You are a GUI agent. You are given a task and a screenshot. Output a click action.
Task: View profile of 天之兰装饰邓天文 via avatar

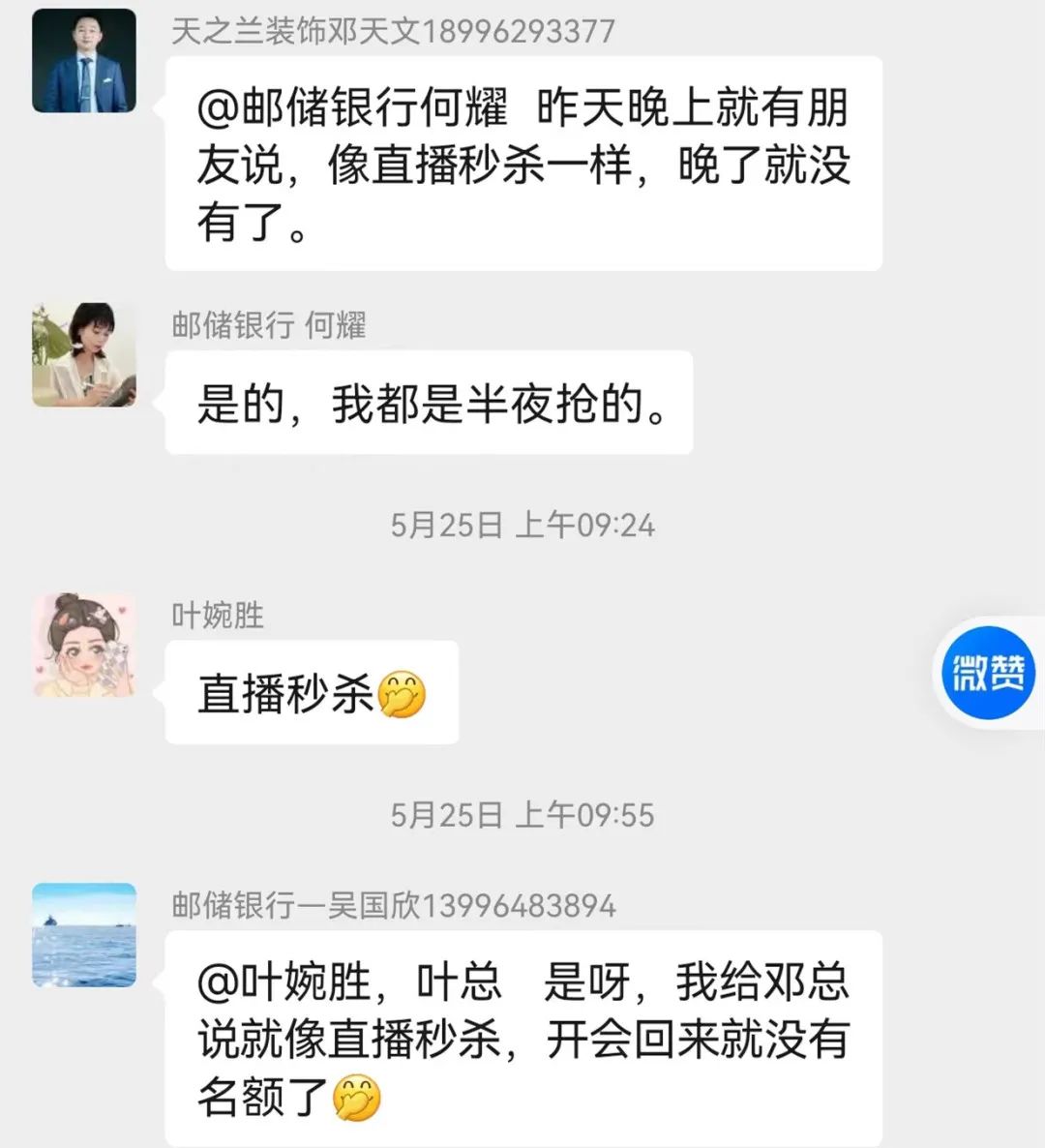point(84,61)
